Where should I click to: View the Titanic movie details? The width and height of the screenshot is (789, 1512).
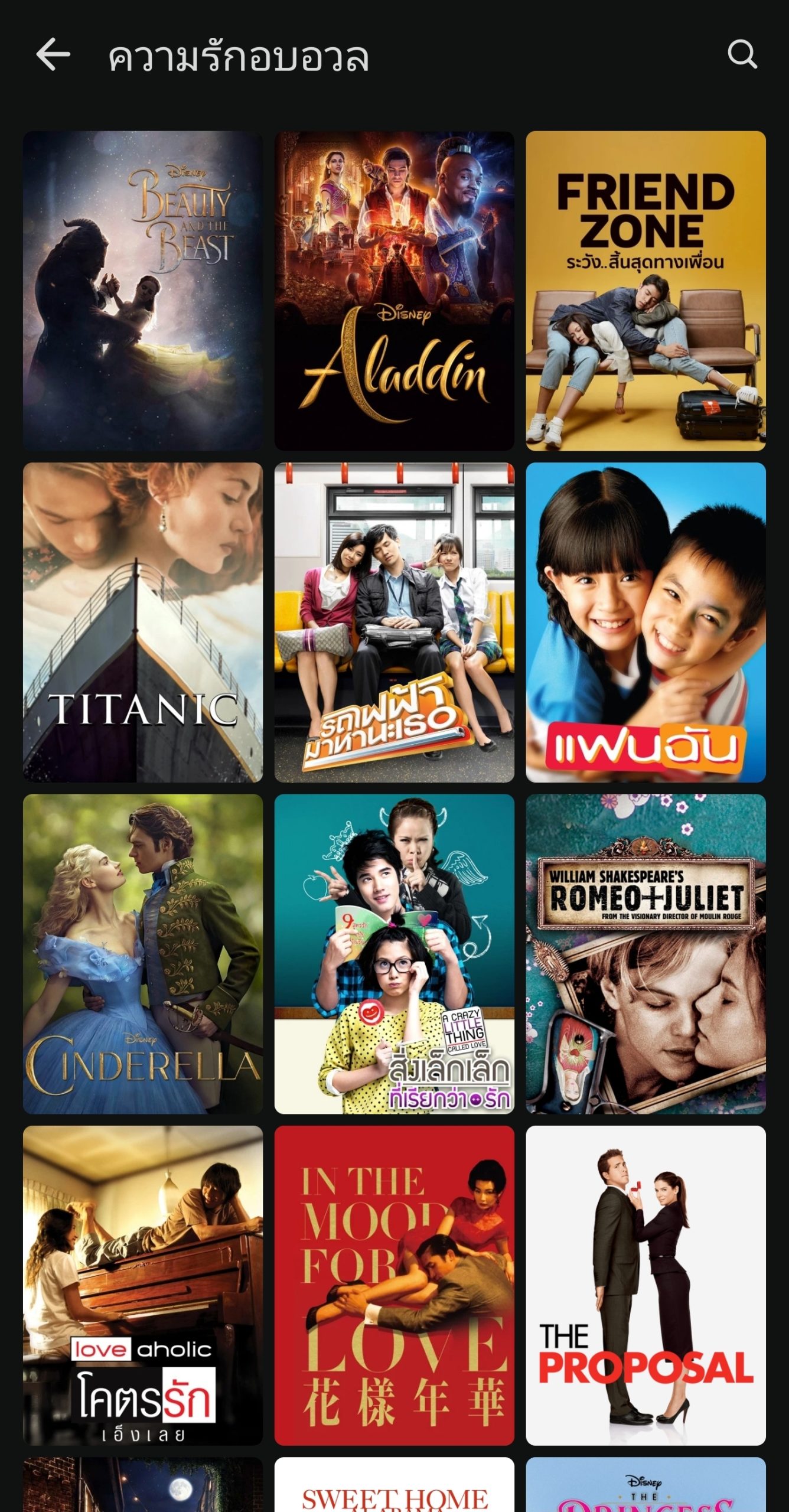[143, 622]
